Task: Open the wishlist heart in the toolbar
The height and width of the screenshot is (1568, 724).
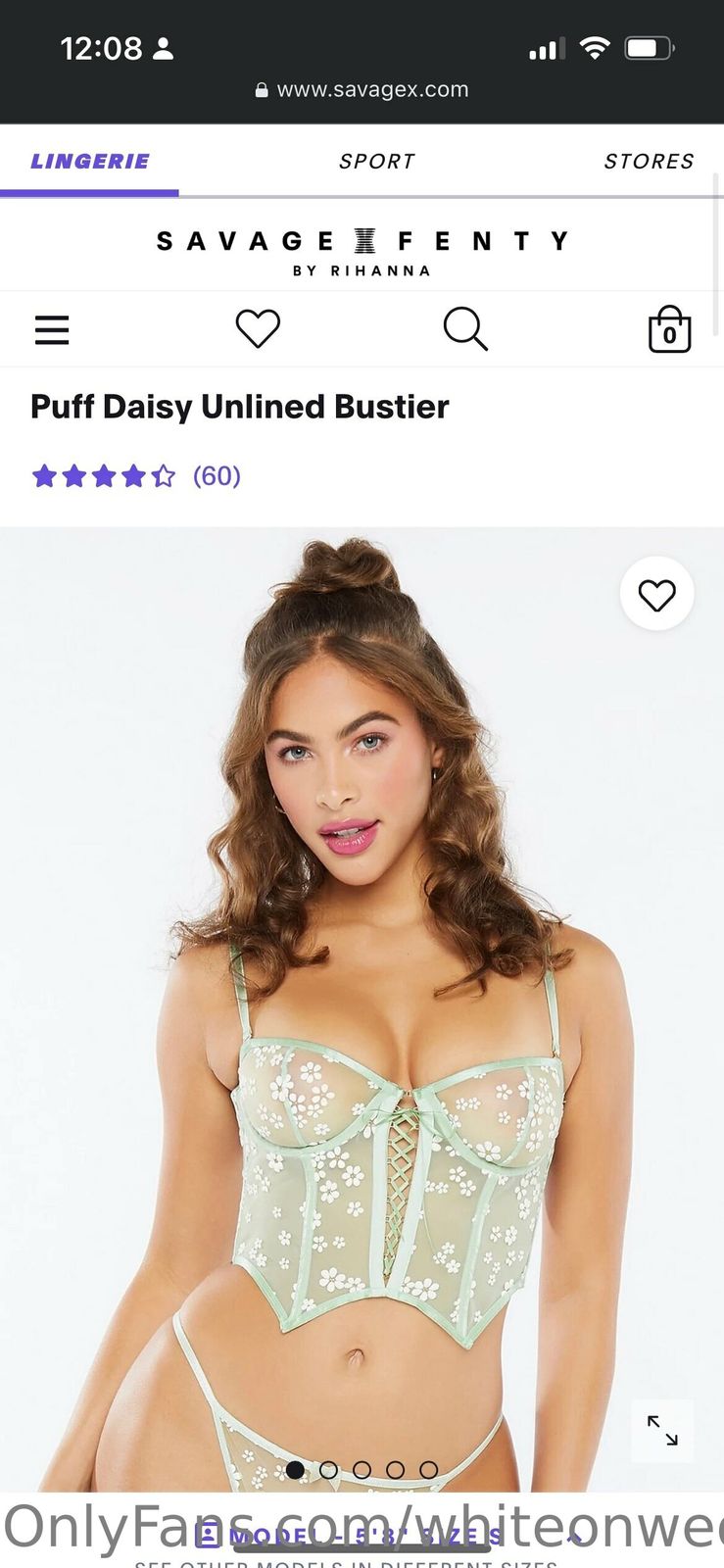Action: pyautogui.click(x=258, y=328)
